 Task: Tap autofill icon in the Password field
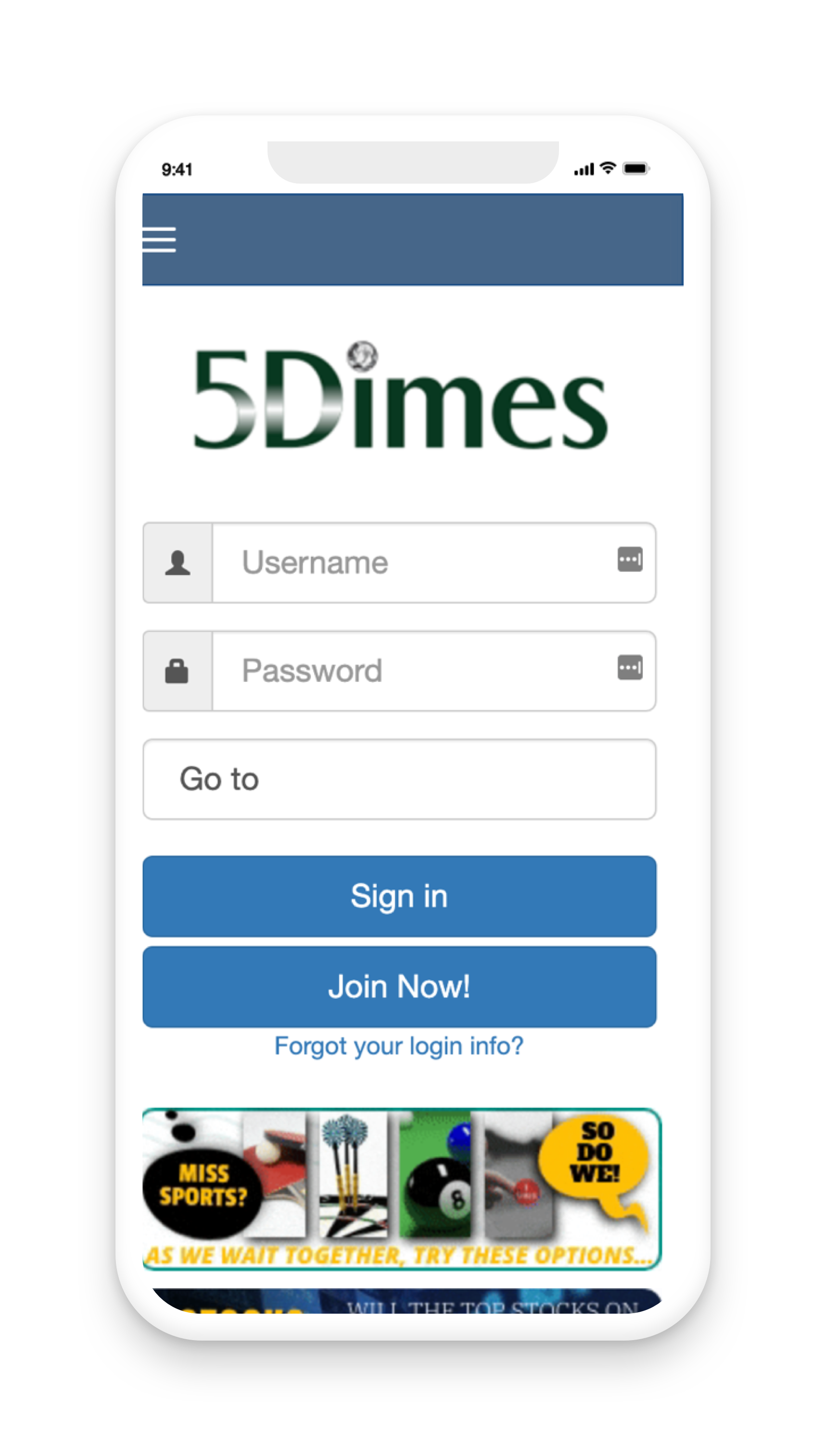630,667
